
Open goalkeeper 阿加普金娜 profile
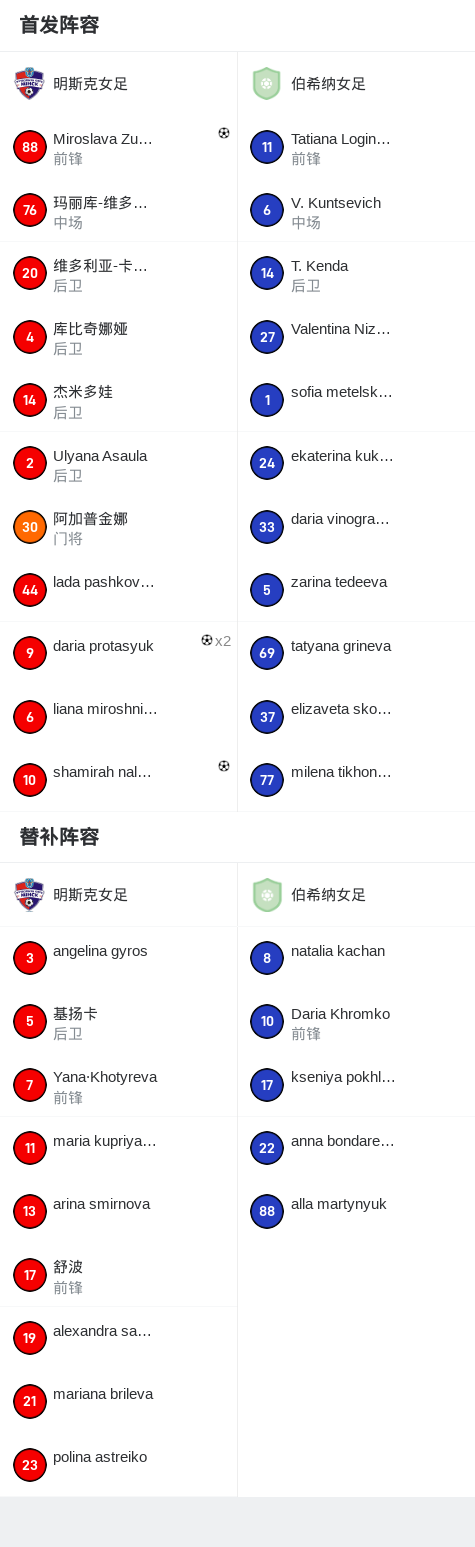pyautogui.click(x=118, y=527)
